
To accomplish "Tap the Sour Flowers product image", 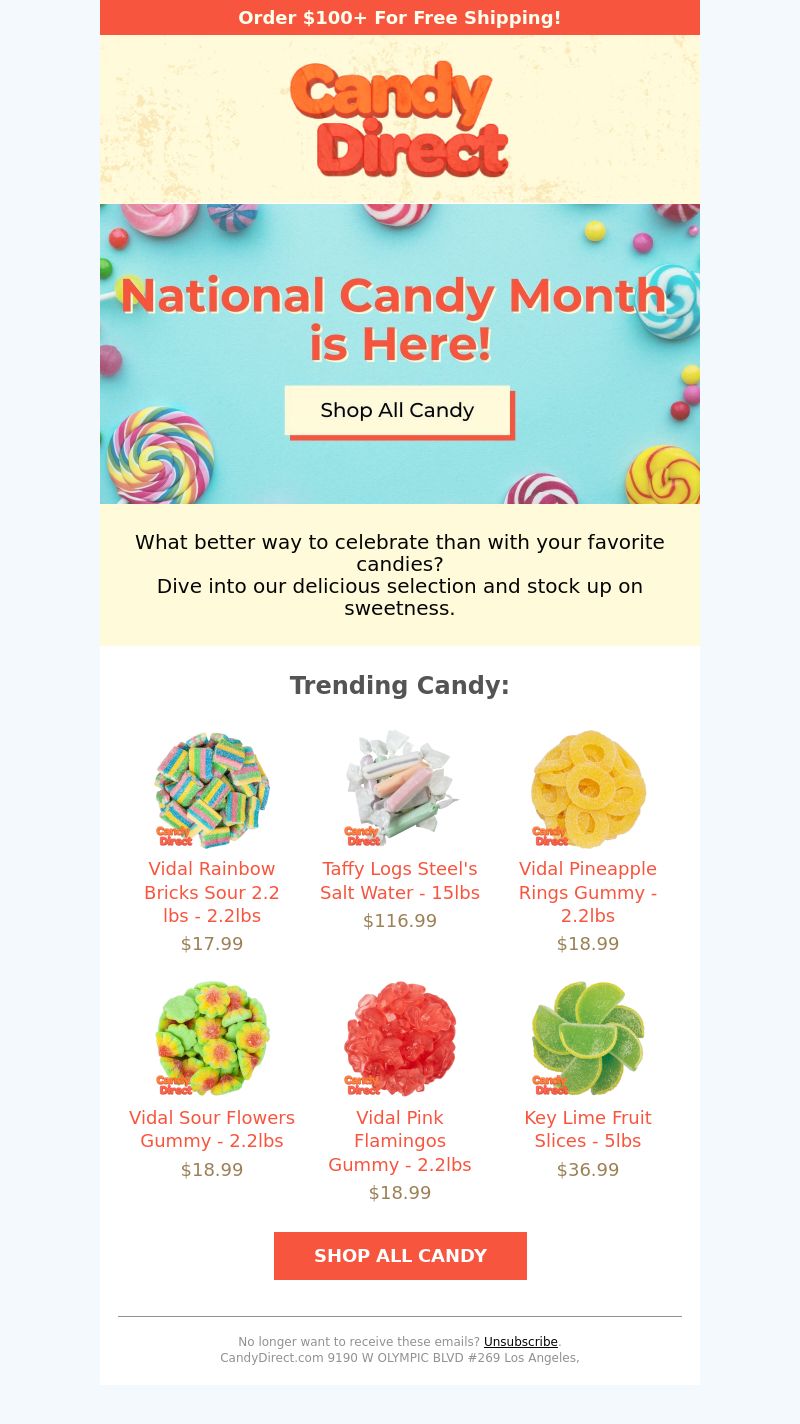I will click(212, 1039).
